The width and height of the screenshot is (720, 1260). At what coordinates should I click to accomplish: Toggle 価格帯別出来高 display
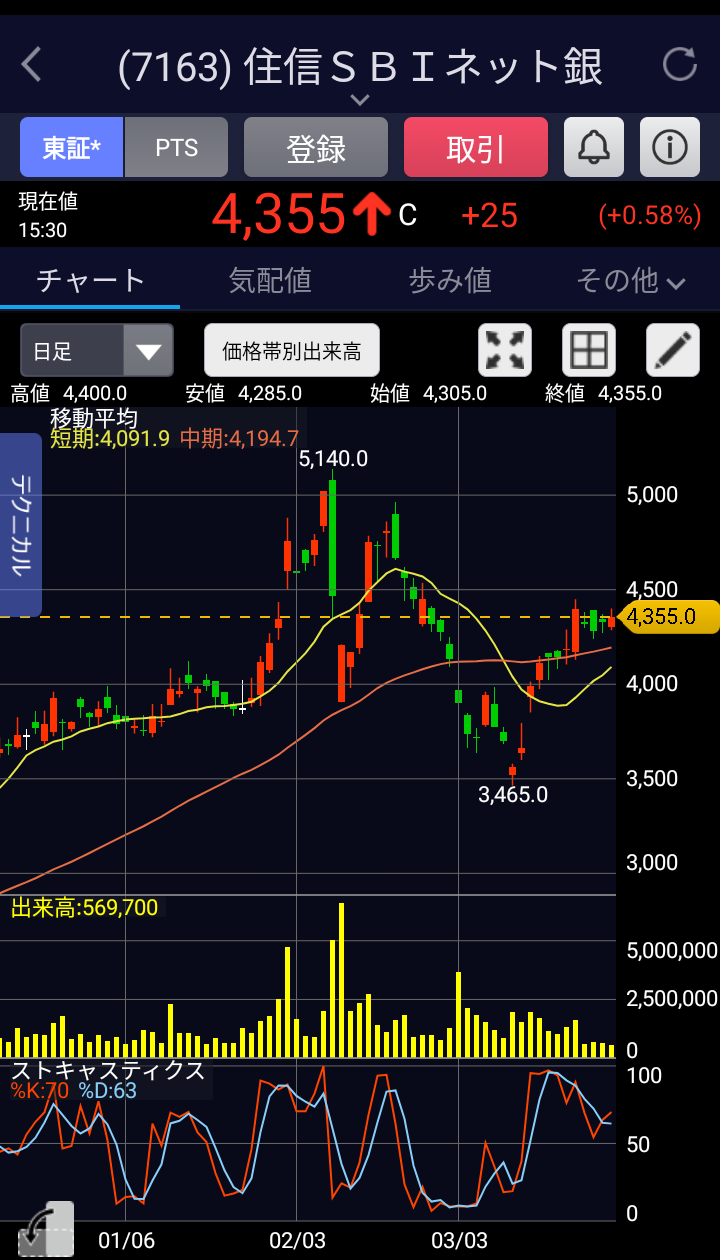[x=292, y=350]
